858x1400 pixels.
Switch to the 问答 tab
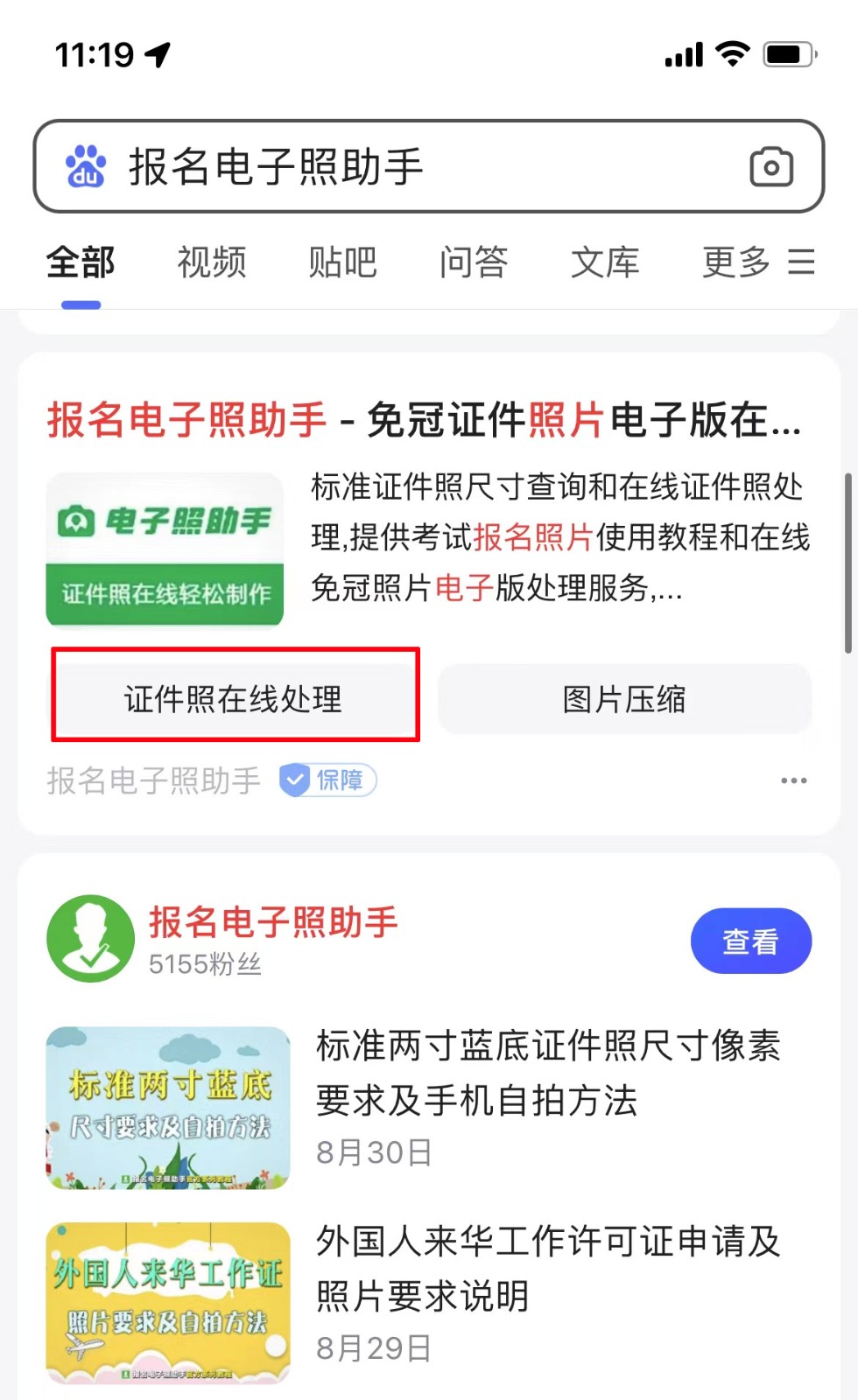pos(474,262)
